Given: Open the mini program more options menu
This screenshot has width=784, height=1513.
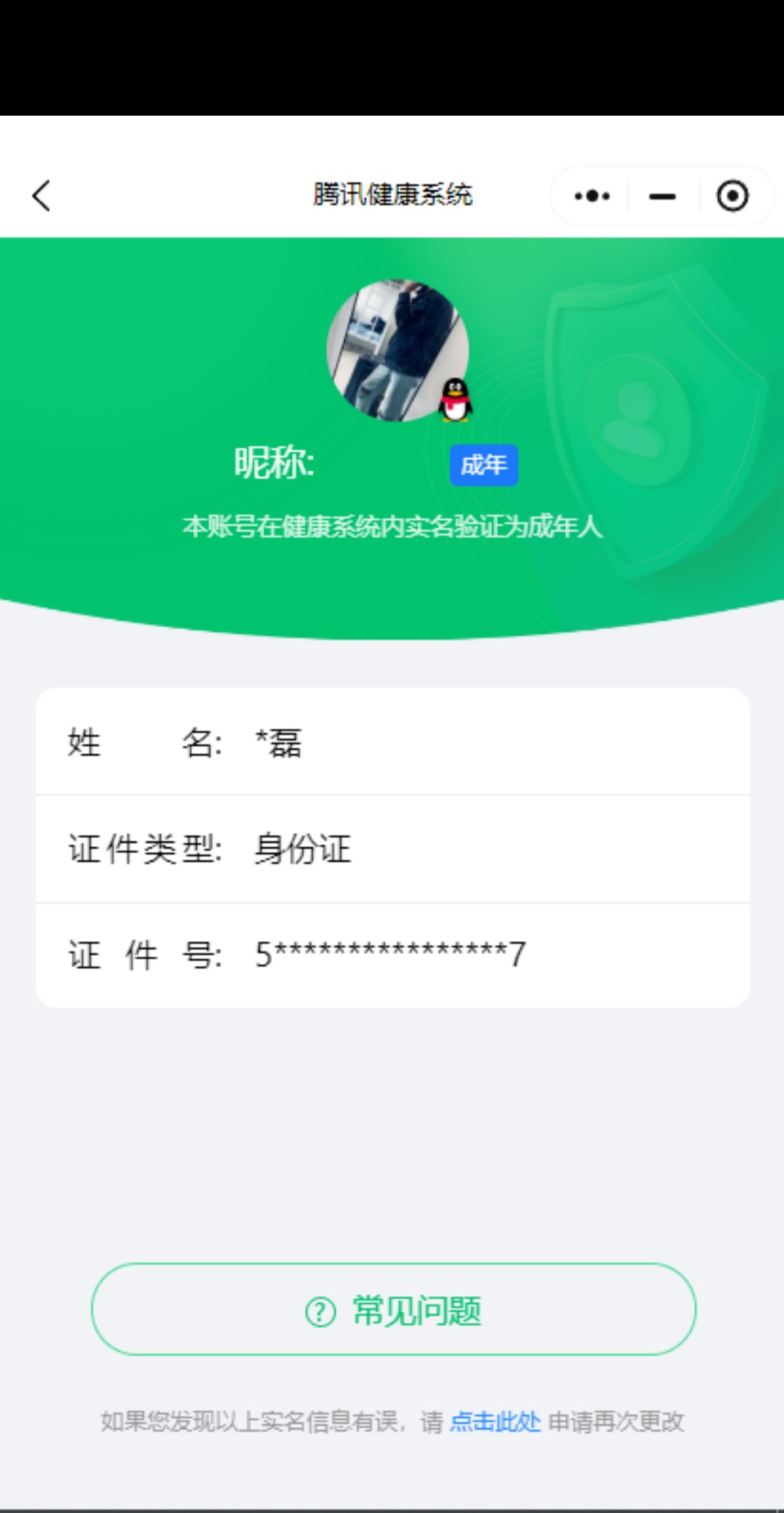Looking at the screenshot, I should point(592,196).
